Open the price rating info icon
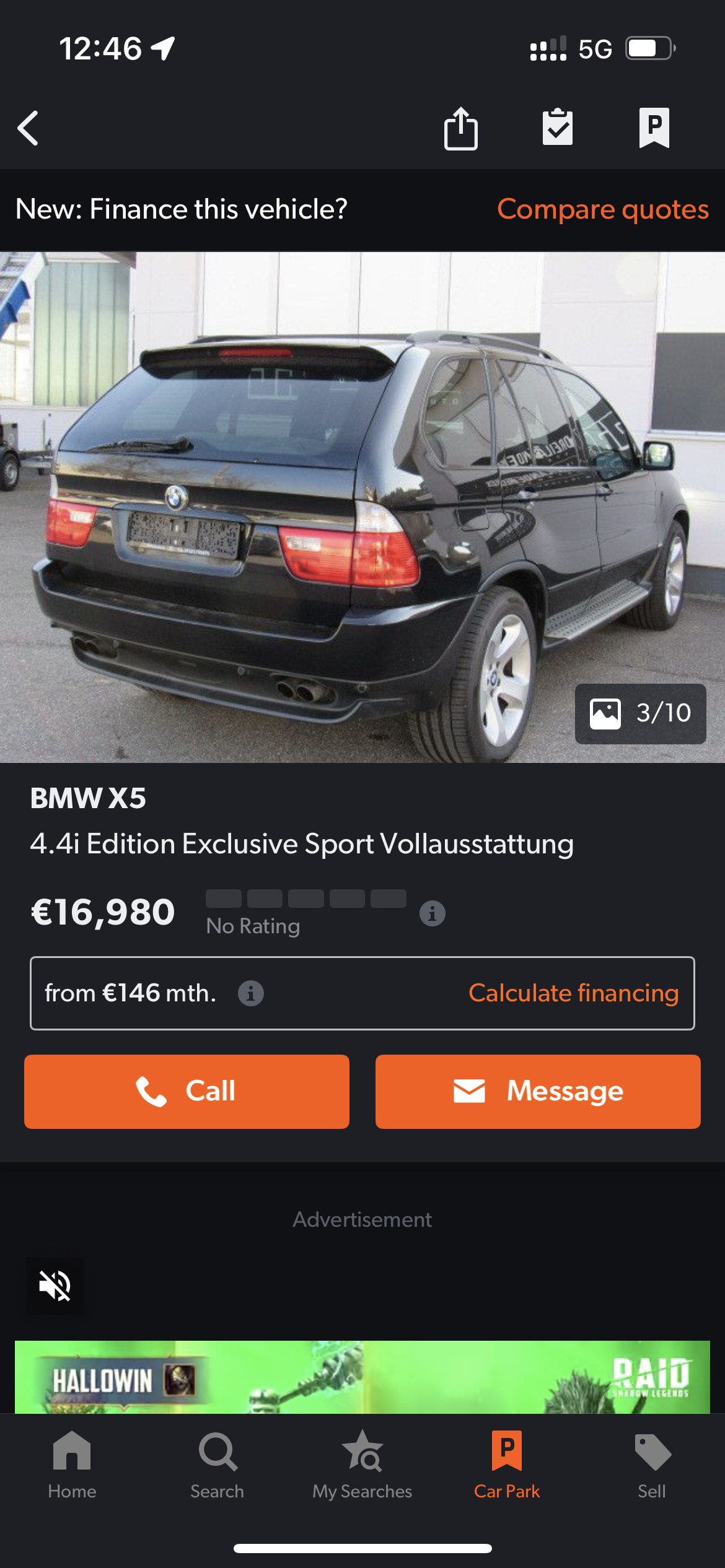The width and height of the screenshot is (725, 1568). (433, 913)
